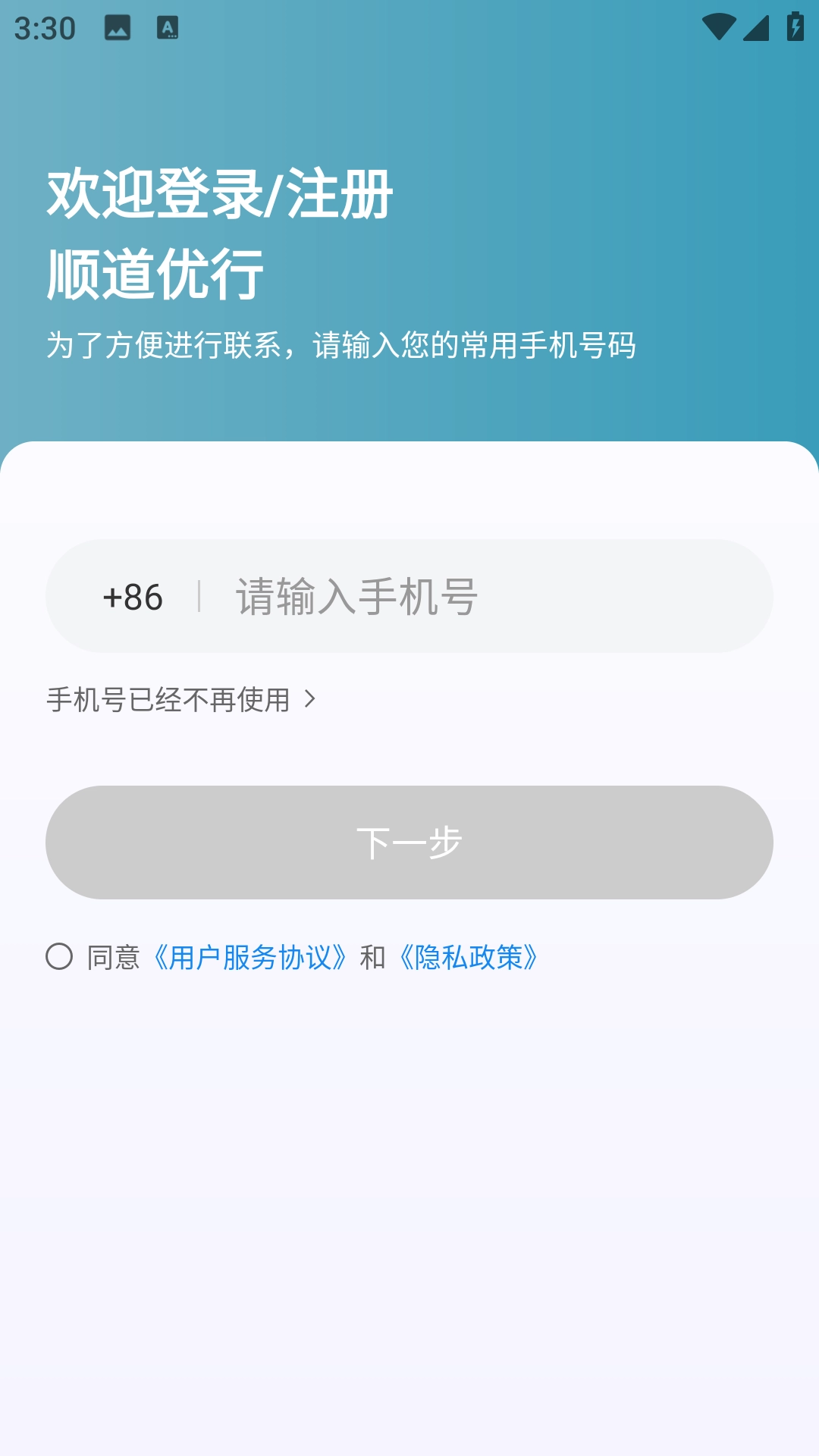This screenshot has width=819, height=1456.
Task: View the 《隐私政策》 link
Action: pyautogui.click(x=469, y=957)
